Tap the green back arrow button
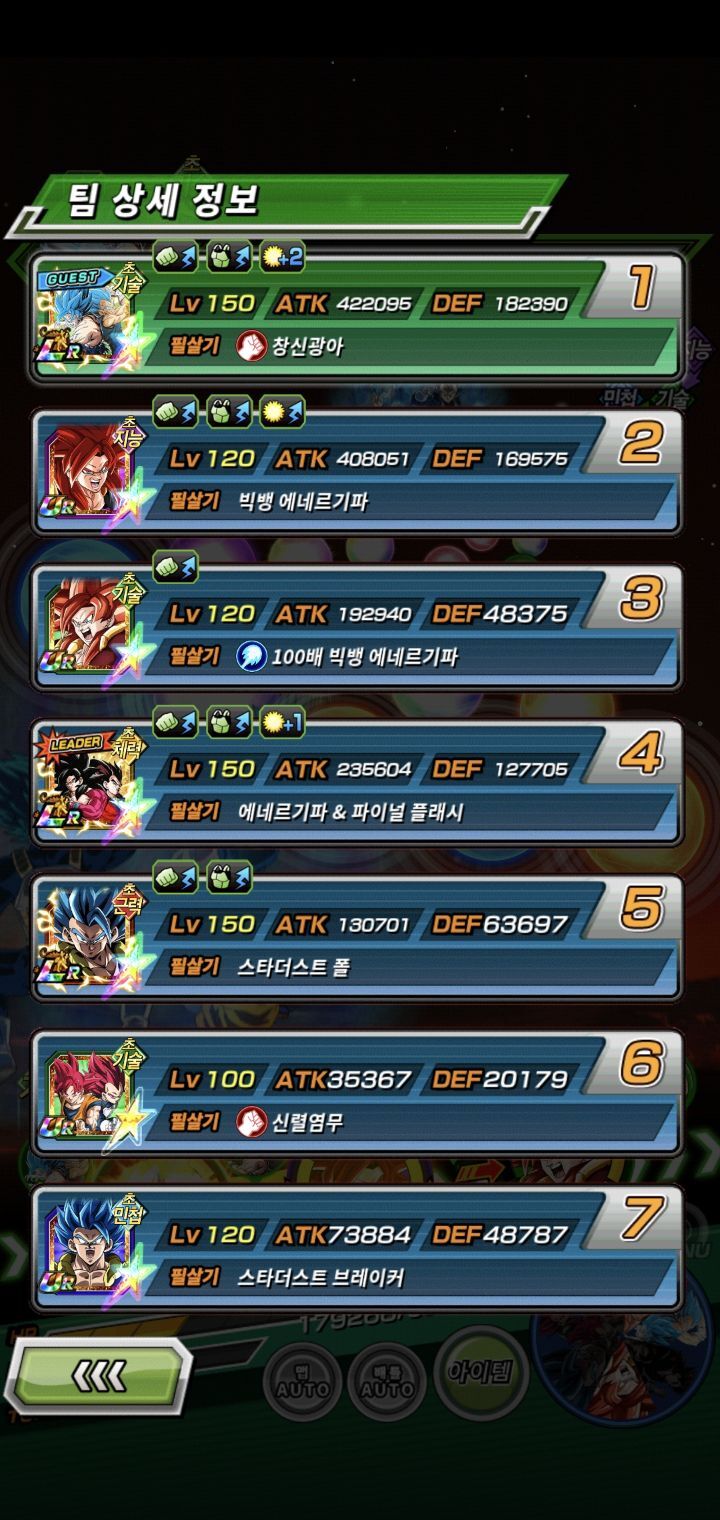720x1520 pixels. 98,1376
